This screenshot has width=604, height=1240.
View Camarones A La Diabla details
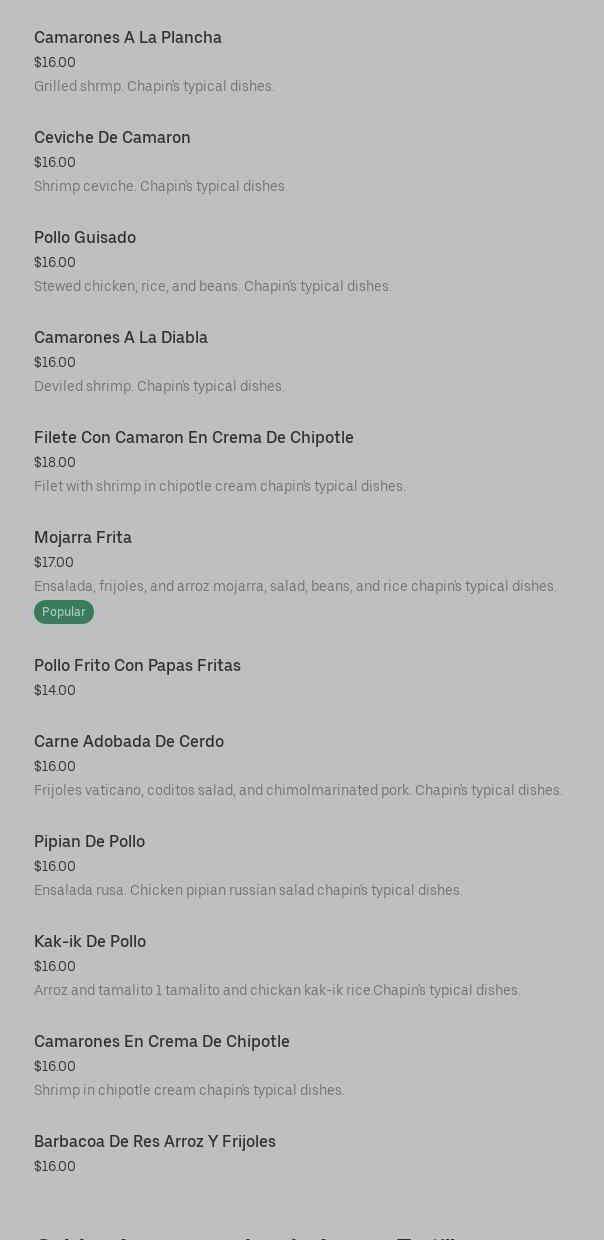[x=121, y=338]
